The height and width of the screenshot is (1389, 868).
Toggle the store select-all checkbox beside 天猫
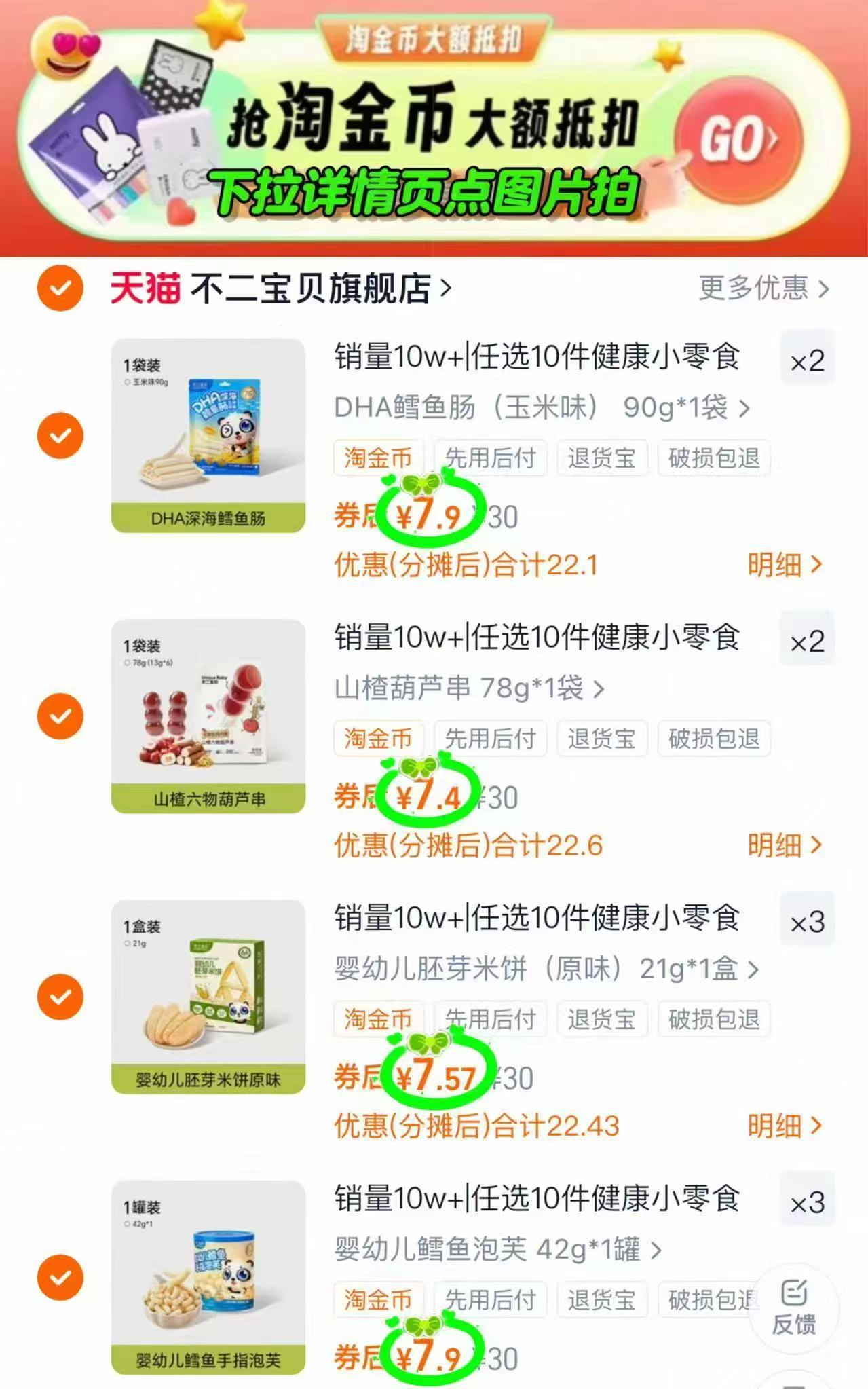click(x=60, y=286)
